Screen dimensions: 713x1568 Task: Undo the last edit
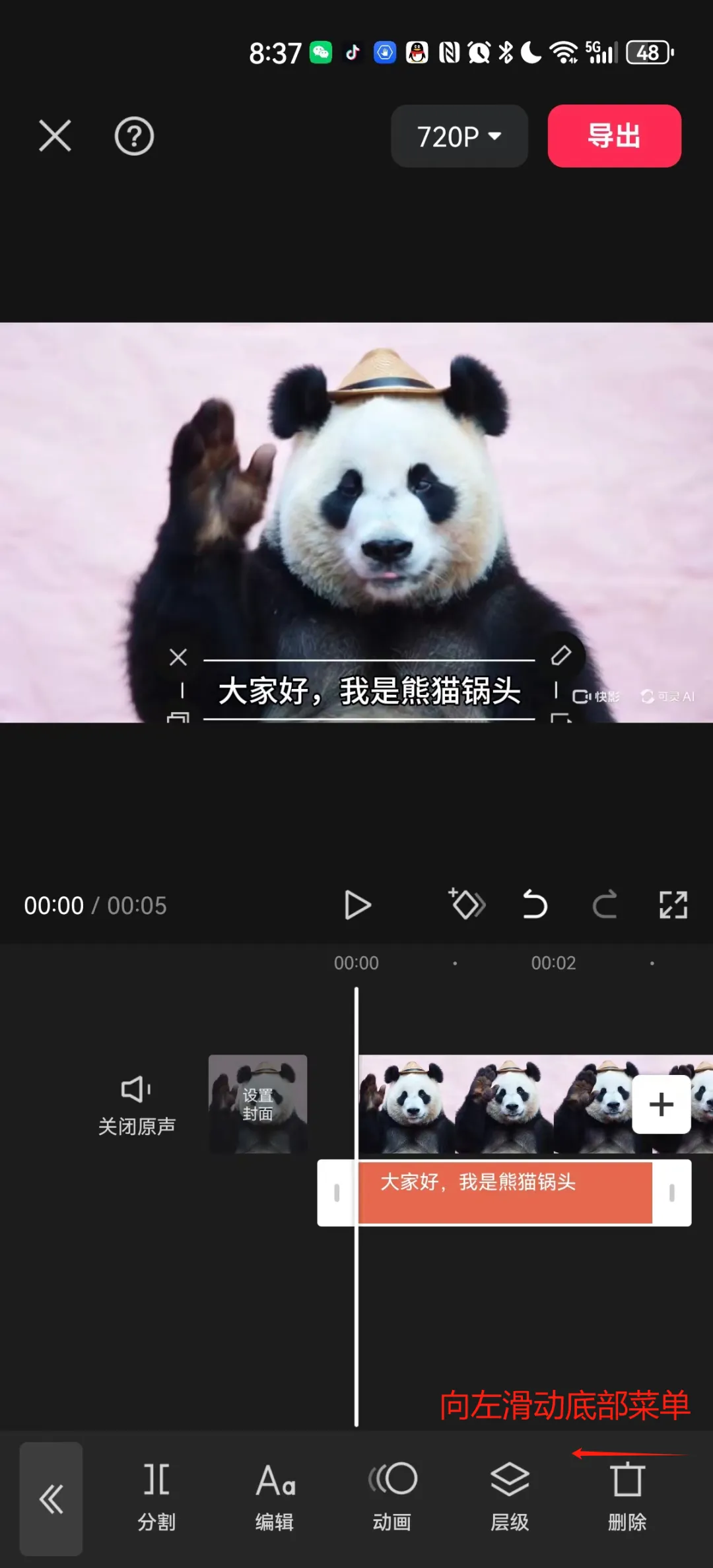point(535,905)
